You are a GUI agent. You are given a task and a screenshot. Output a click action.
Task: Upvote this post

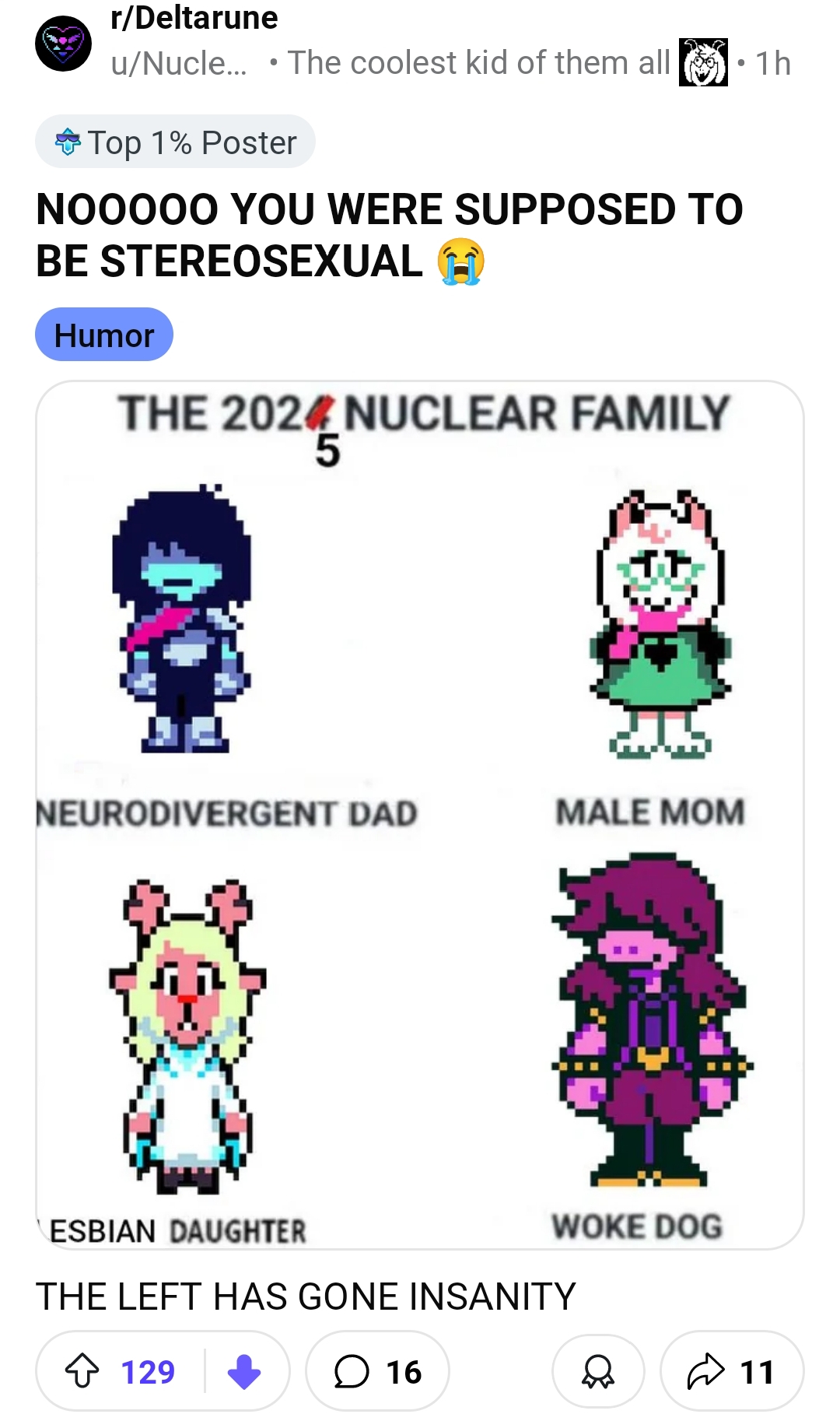click(x=82, y=1371)
